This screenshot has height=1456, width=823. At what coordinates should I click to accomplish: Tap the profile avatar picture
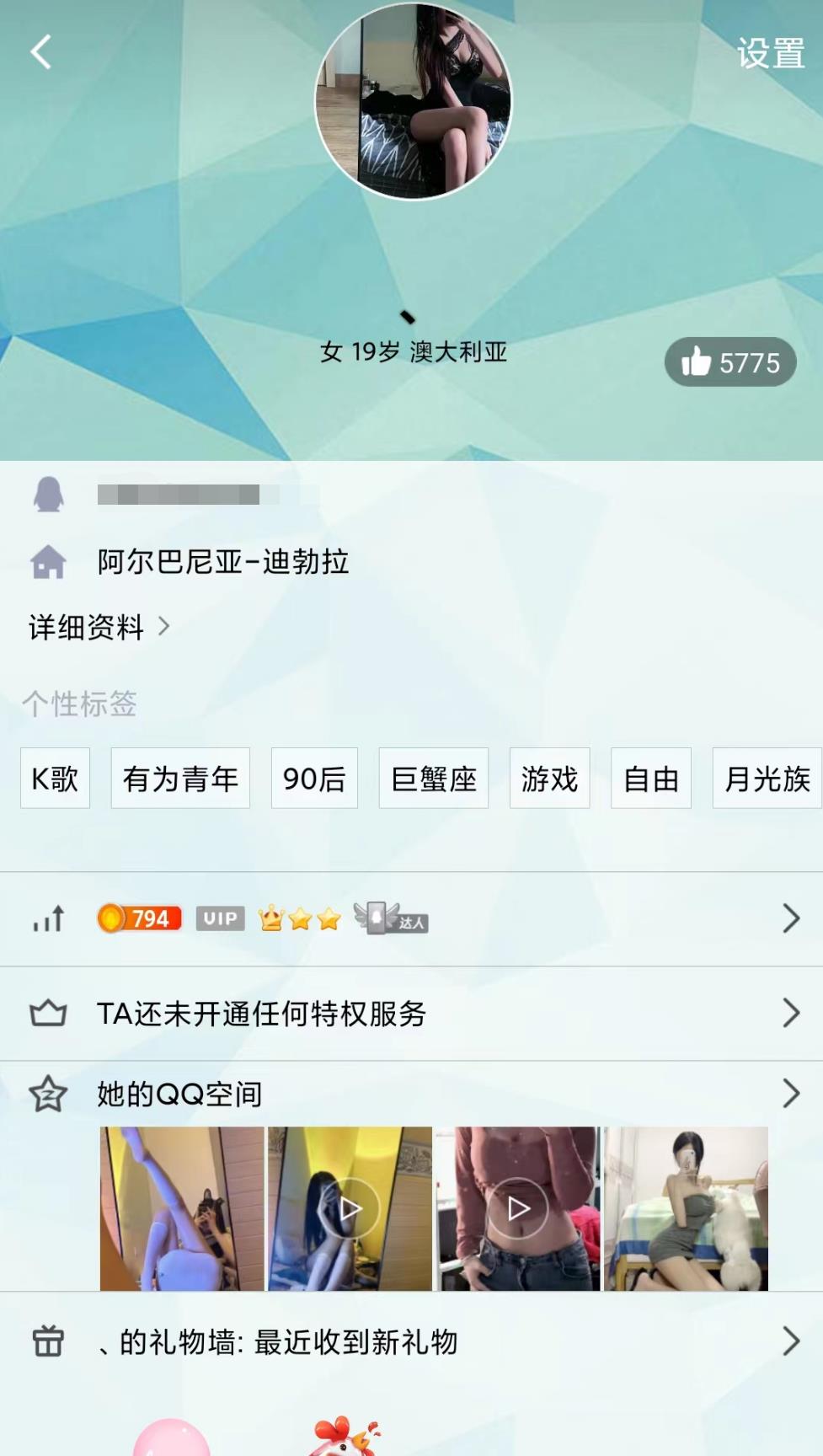coord(413,101)
